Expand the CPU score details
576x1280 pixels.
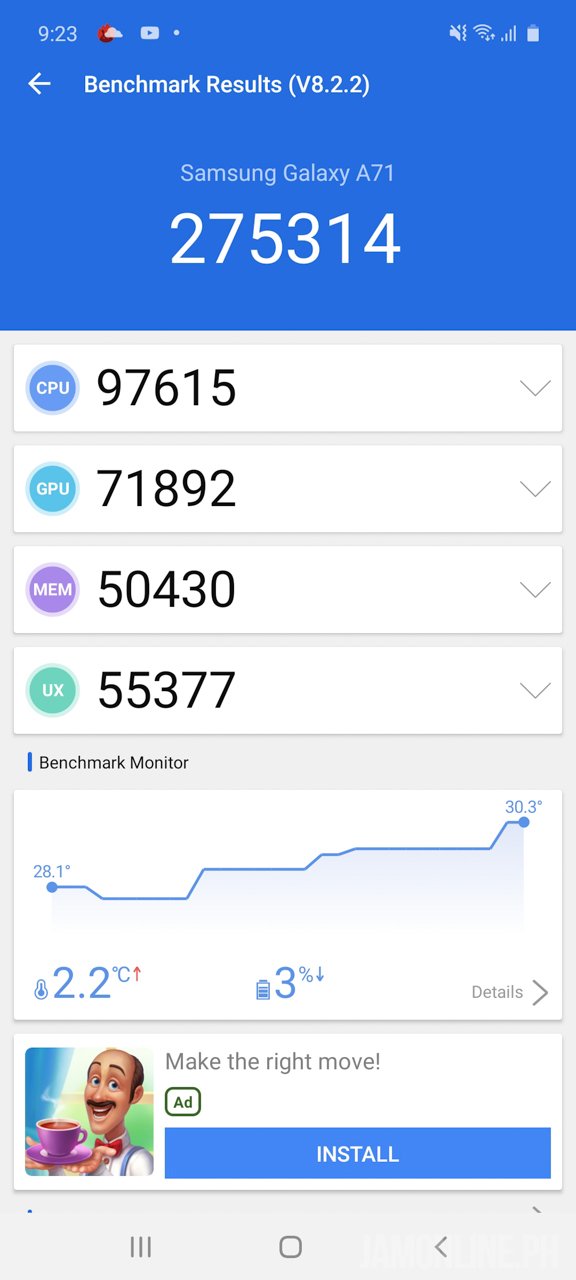(535, 388)
